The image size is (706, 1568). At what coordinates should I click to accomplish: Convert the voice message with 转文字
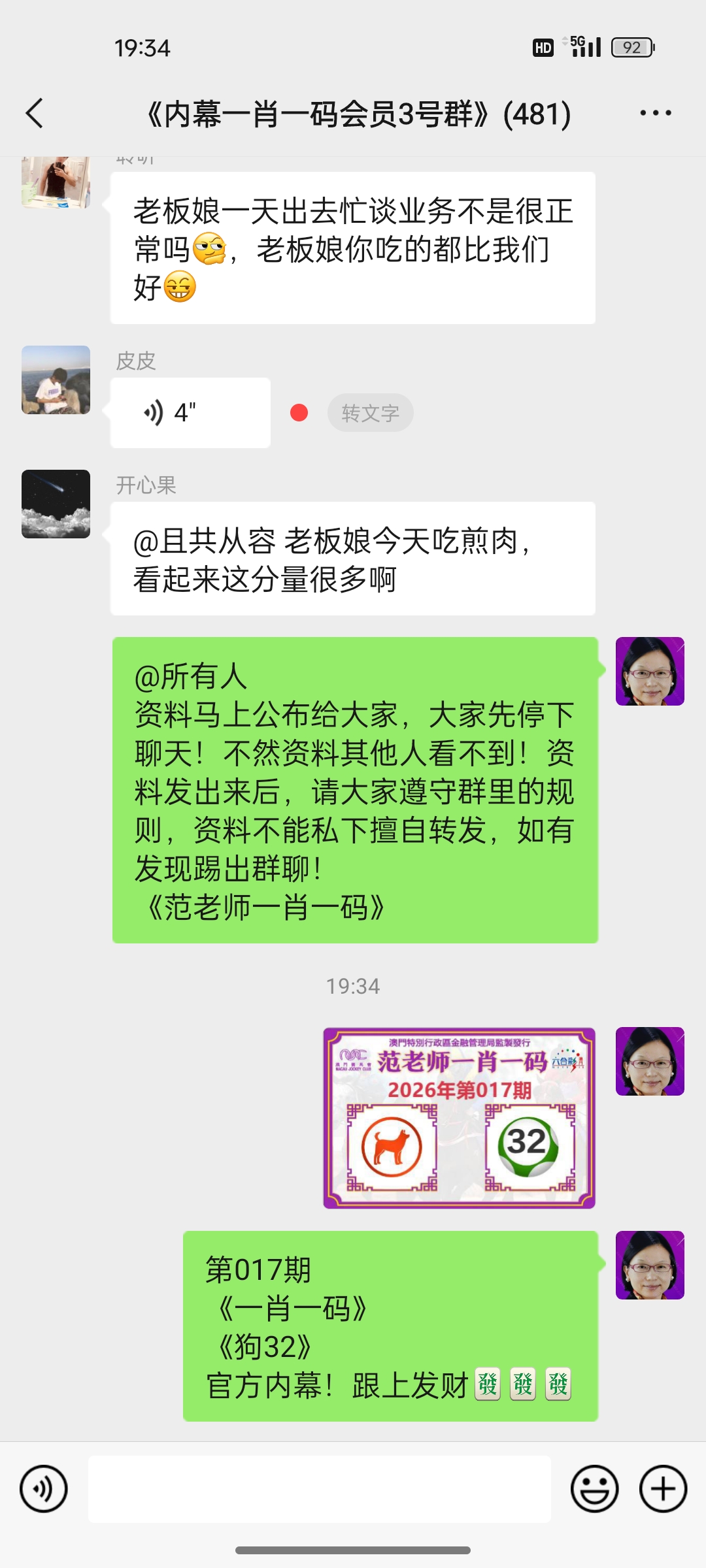pyautogui.click(x=370, y=413)
